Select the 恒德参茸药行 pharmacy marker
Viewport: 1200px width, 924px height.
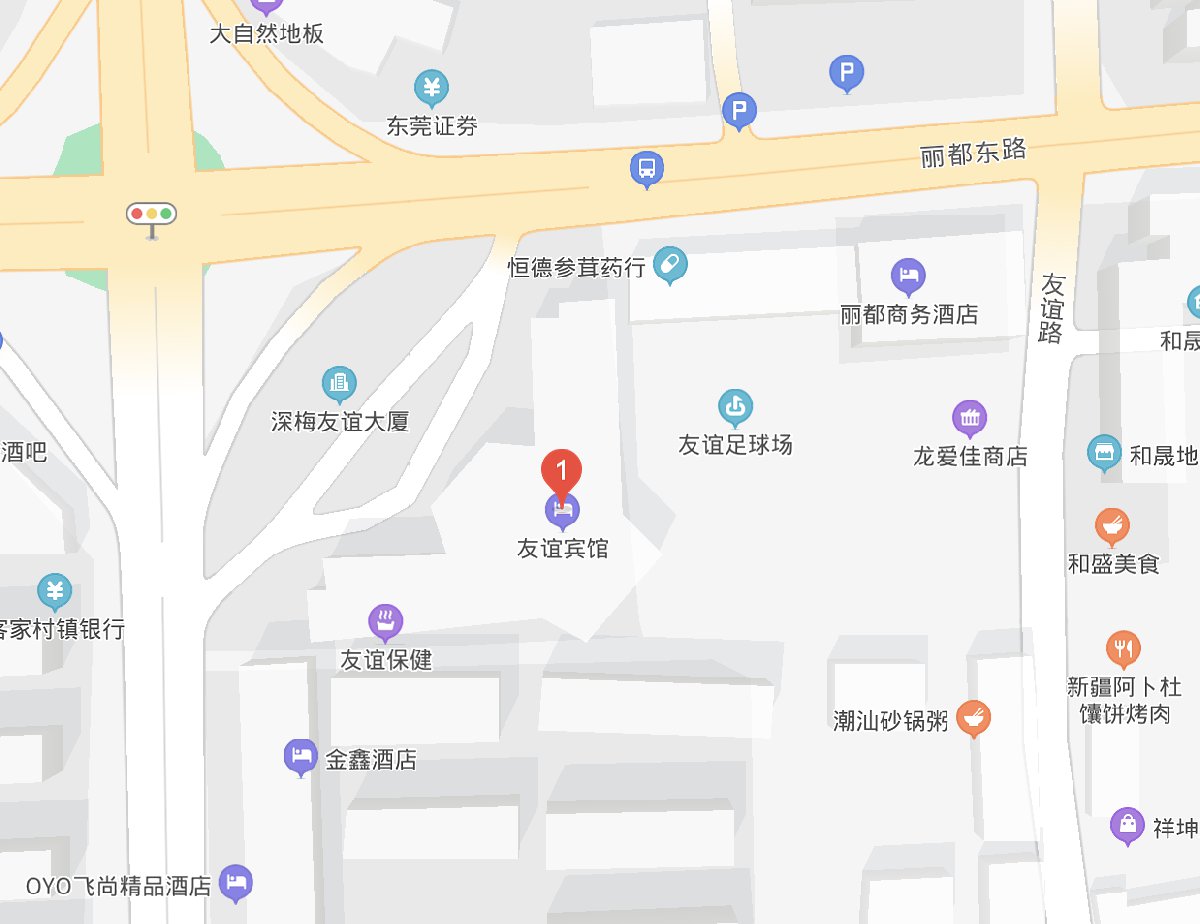[669, 266]
